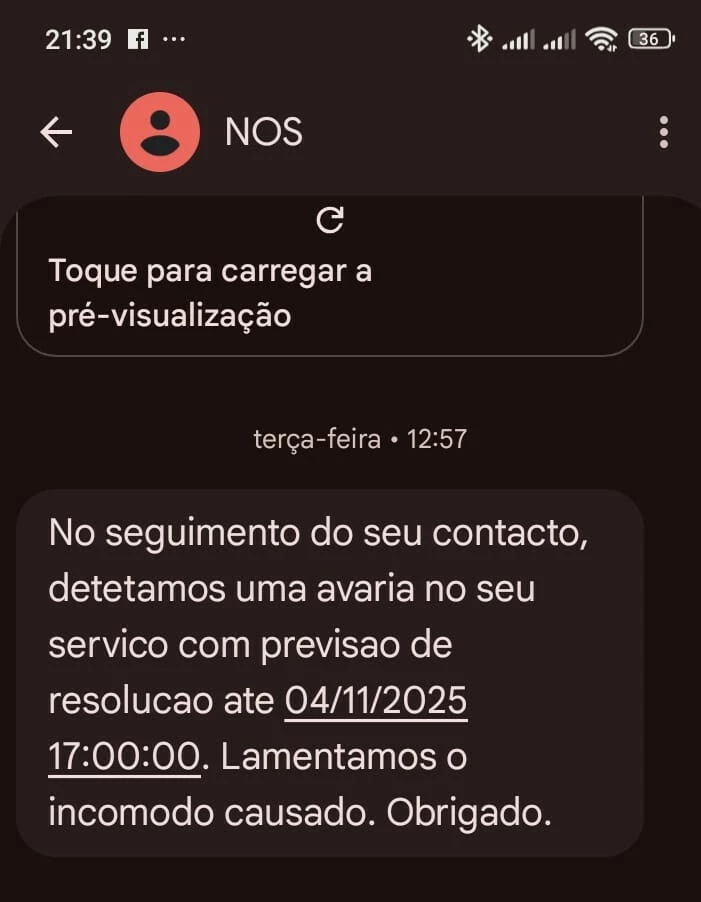Open the three-dot overflow menu
Image resolution: width=701 pixels, height=902 pixels.
point(664,133)
